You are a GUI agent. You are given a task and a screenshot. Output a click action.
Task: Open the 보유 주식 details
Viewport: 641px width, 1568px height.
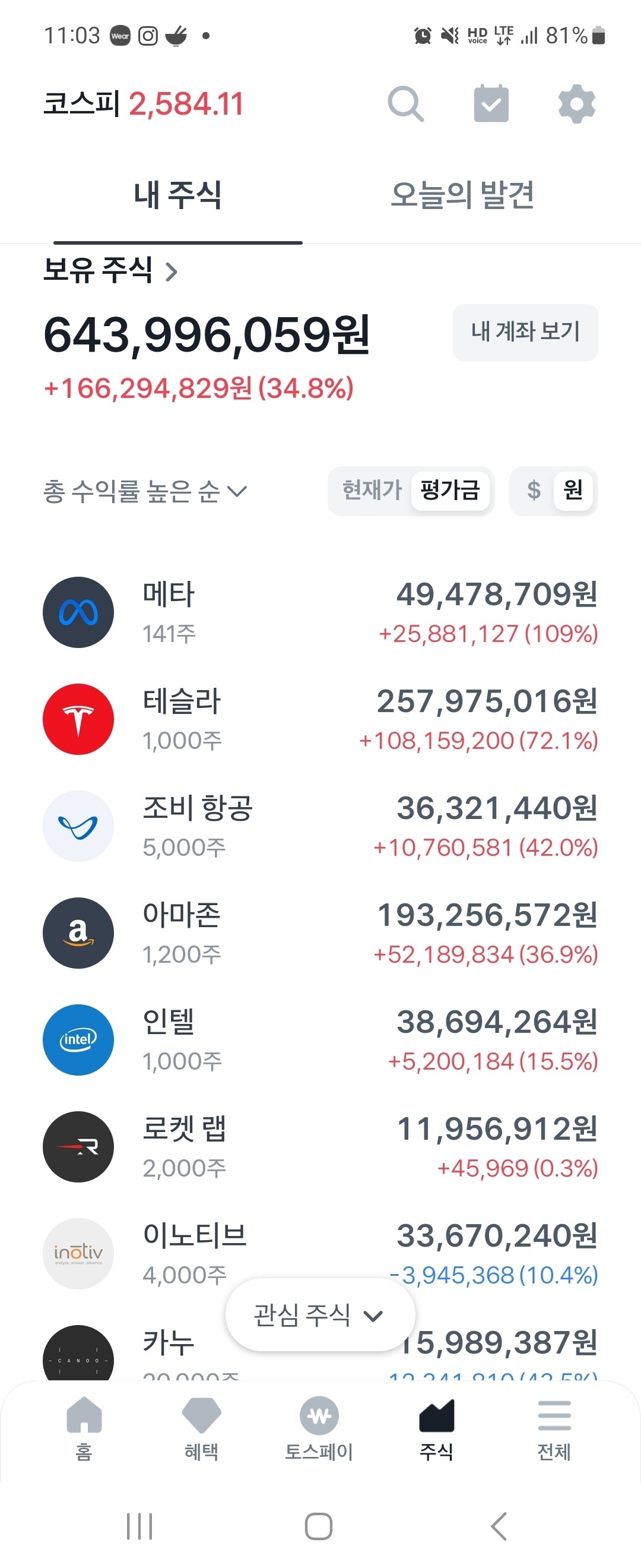110,270
